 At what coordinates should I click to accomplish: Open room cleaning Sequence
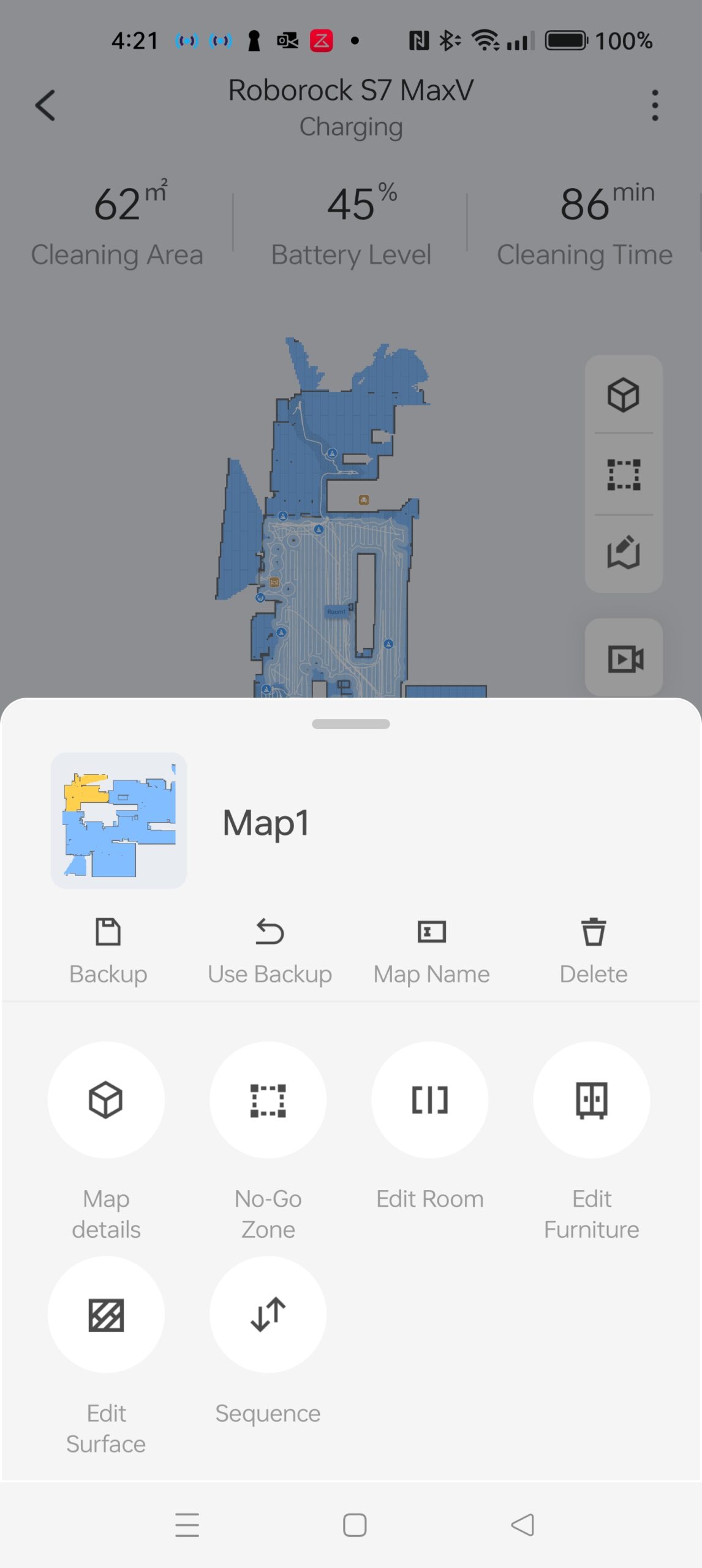click(x=268, y=1314)
